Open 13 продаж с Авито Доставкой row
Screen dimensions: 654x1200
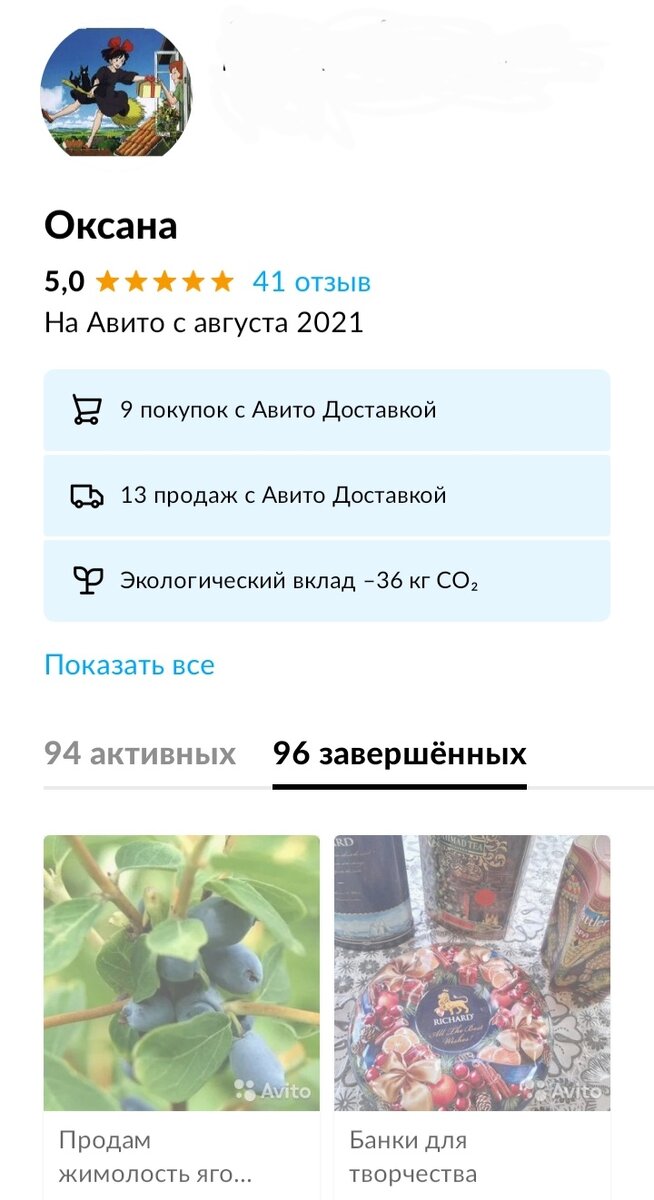[326, 495]
